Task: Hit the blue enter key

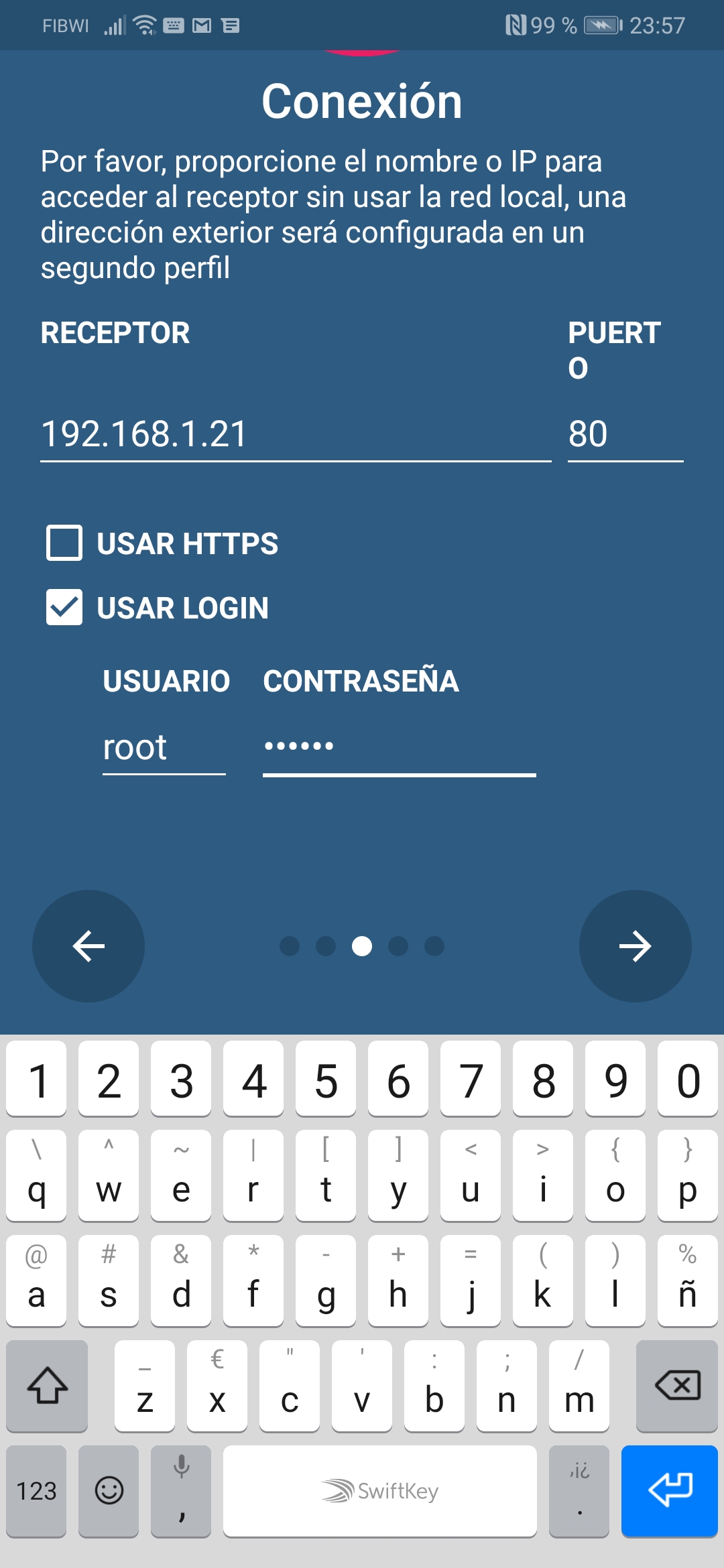Action: 669,1490
